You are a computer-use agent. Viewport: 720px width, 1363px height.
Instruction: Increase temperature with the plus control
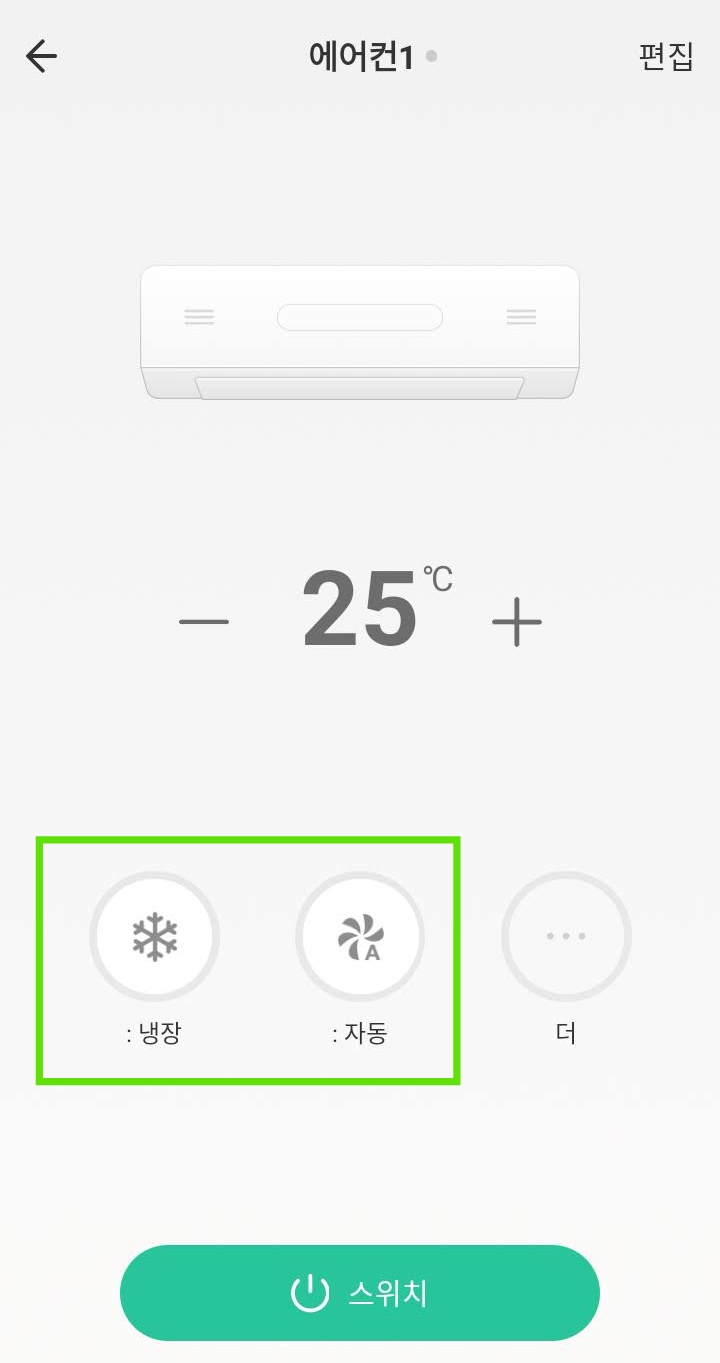point(516,620)
